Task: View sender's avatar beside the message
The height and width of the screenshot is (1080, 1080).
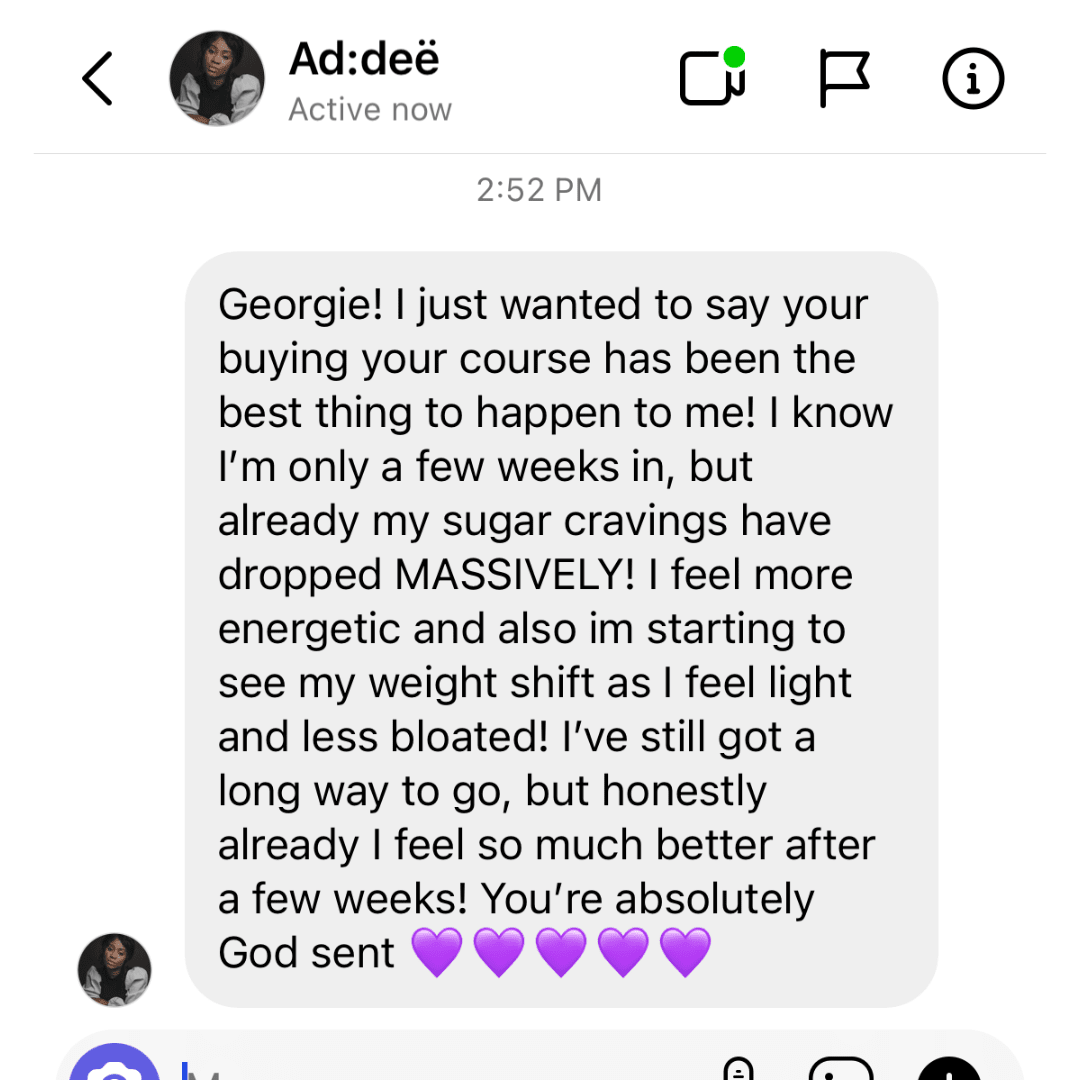Action: point(114,969)
